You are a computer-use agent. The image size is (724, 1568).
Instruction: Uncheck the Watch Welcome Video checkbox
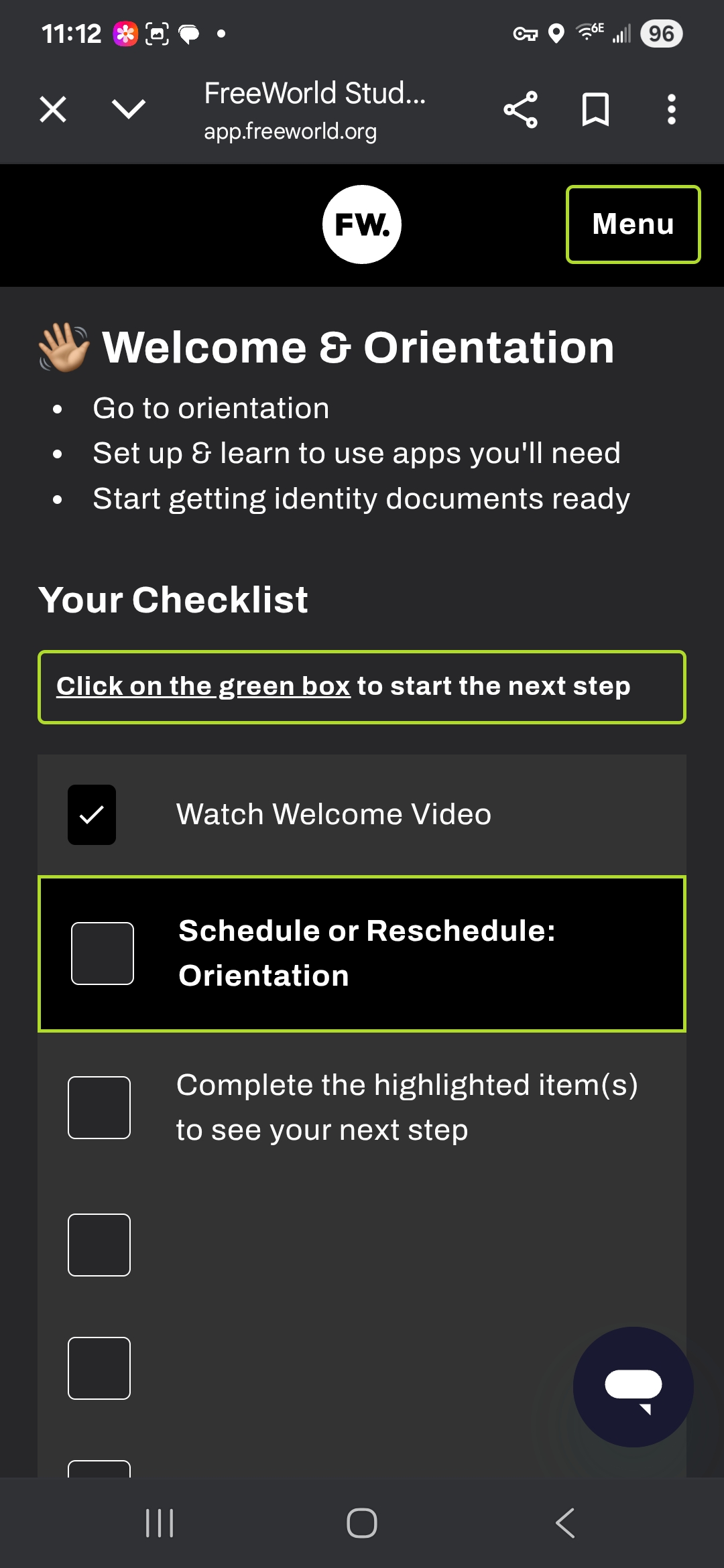[92, 815]
